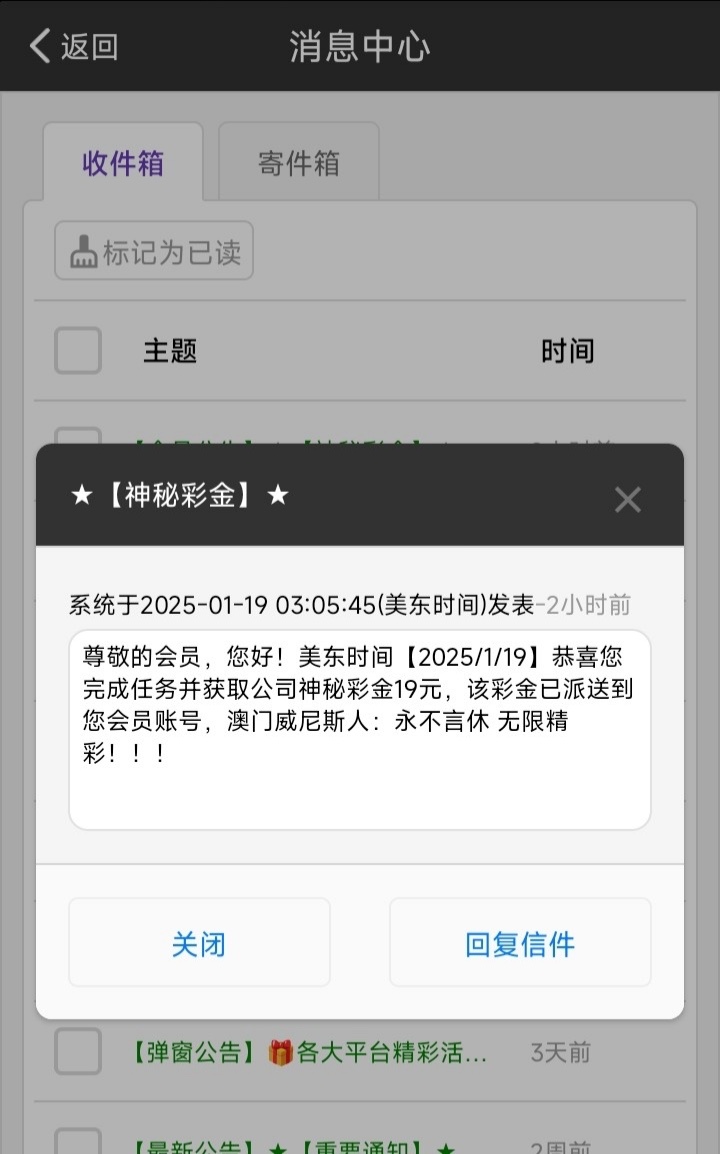This screenshot has height=1154, width=720.
Task: Go back using the 返回 arrow
Action: pos(73,47)
